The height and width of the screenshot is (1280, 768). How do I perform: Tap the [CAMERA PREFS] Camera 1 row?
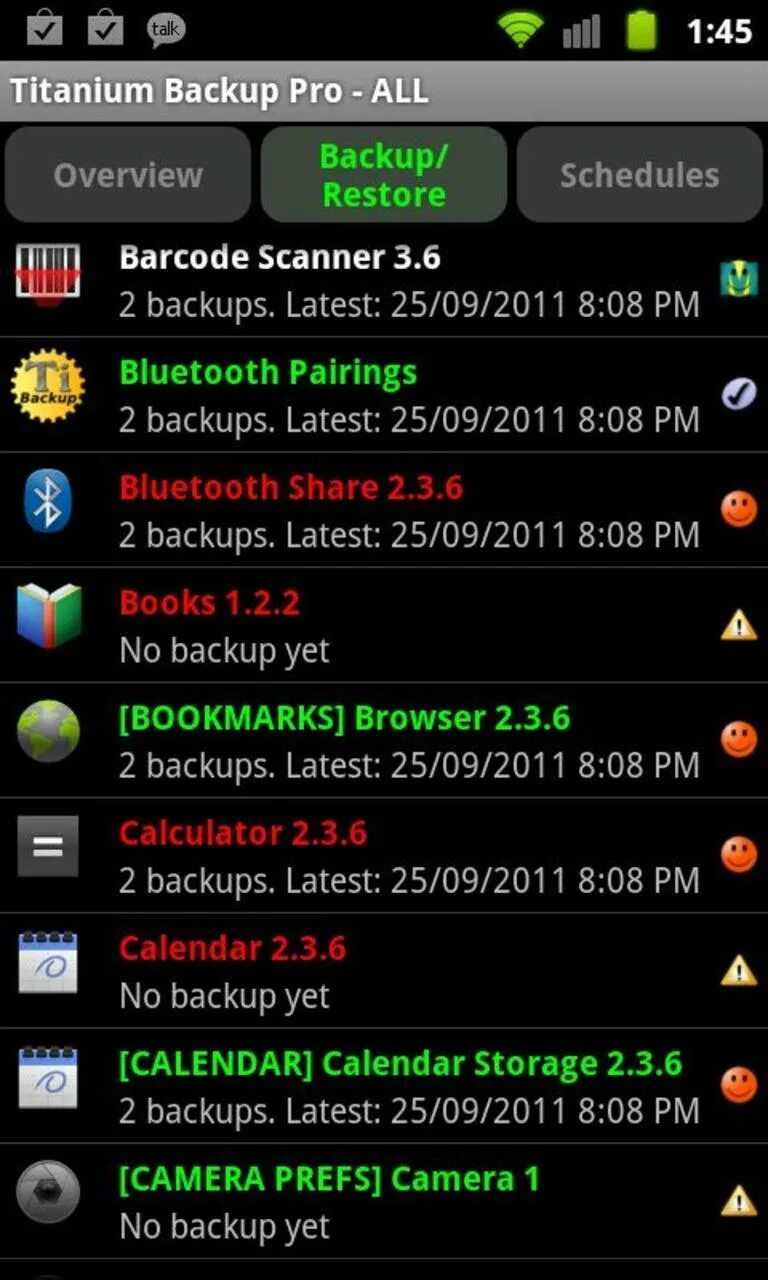tap(384, 1200)
